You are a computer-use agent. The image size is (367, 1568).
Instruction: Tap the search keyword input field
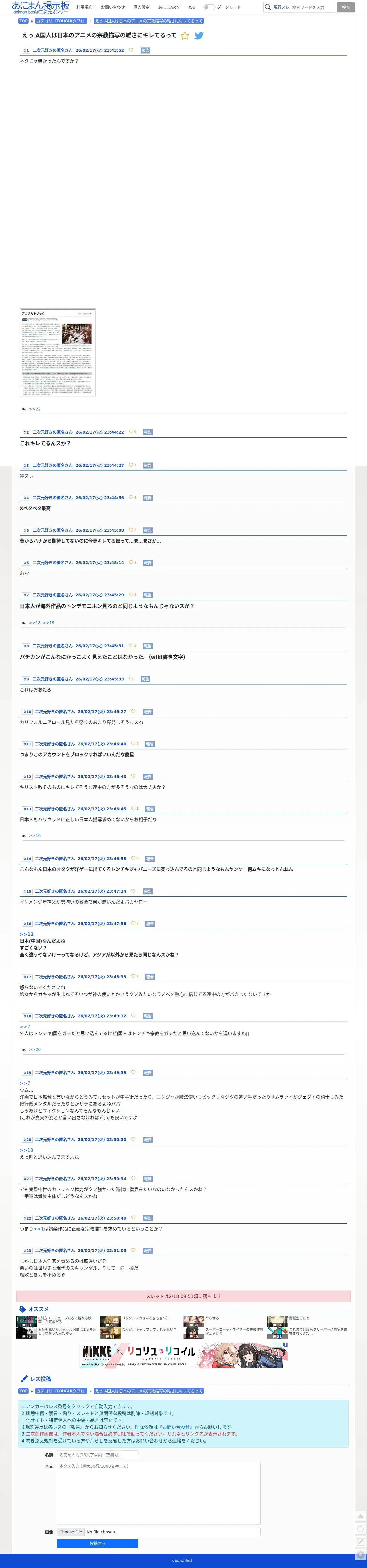pyautogui.click(x=313, y=7)
